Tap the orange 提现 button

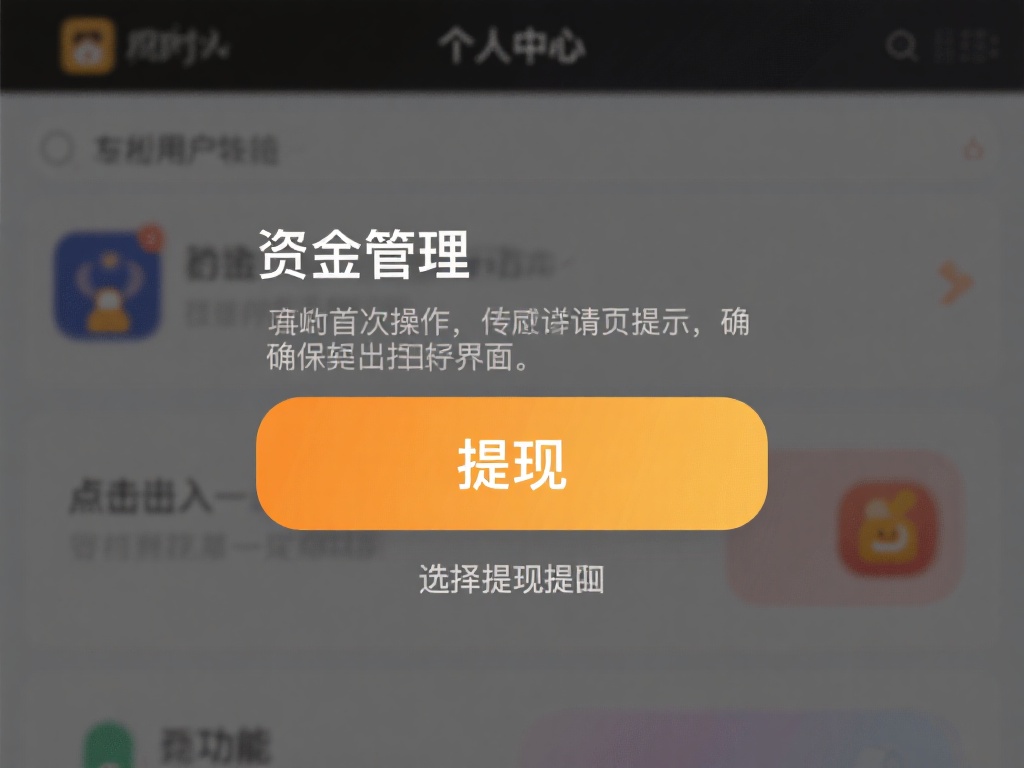pyautogui.click(x=511, y=463)
